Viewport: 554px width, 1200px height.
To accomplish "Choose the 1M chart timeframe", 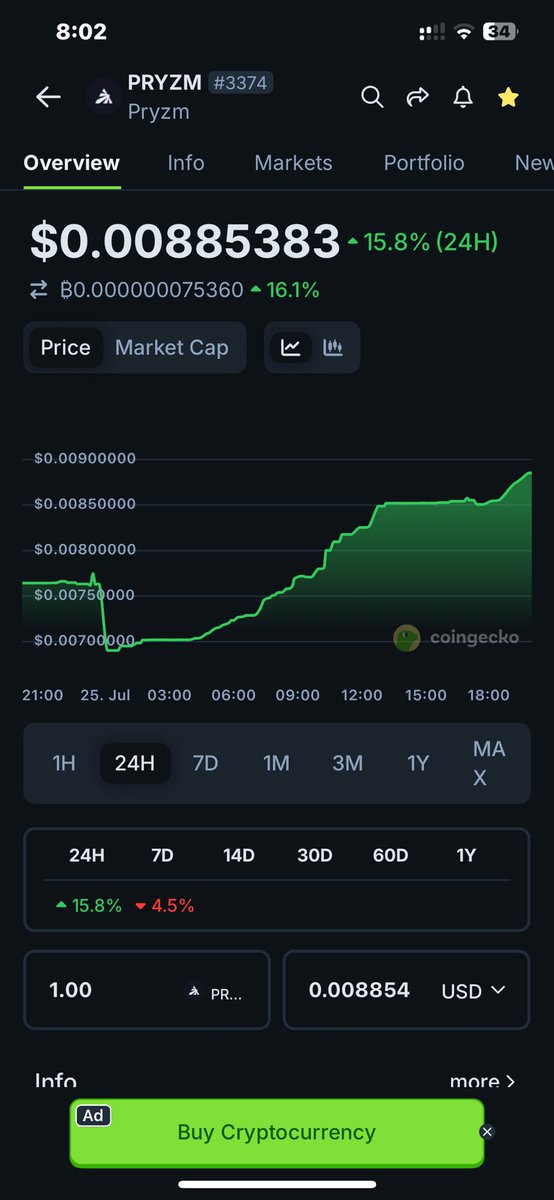I will (x=276, y=763).
